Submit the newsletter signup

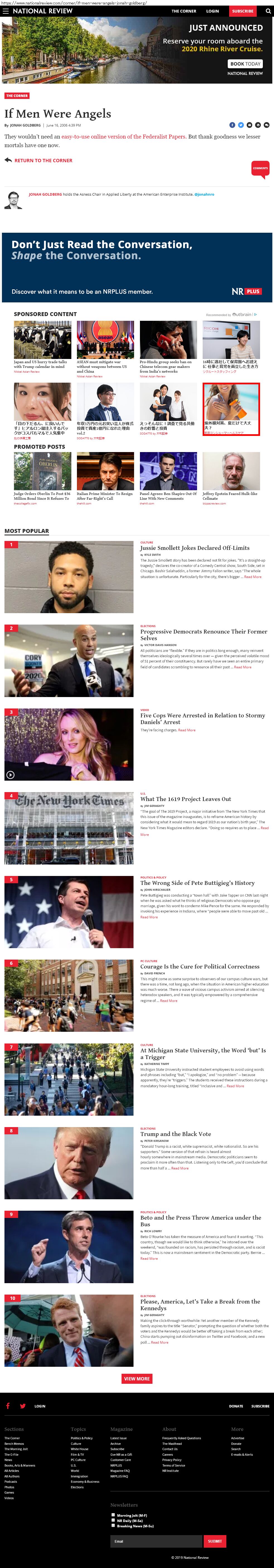[215, 1541]
